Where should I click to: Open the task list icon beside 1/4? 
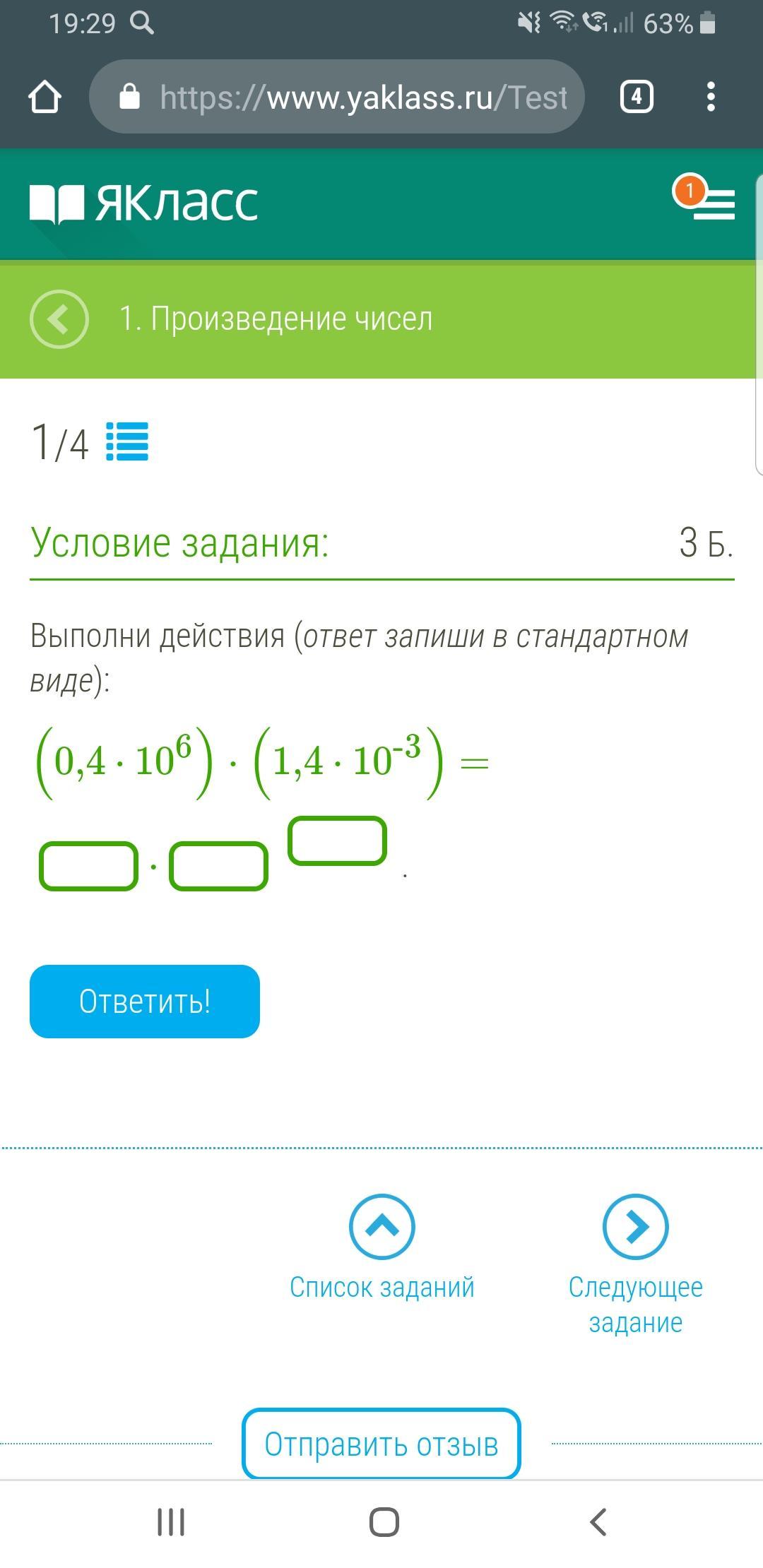(x=127, y=441)
